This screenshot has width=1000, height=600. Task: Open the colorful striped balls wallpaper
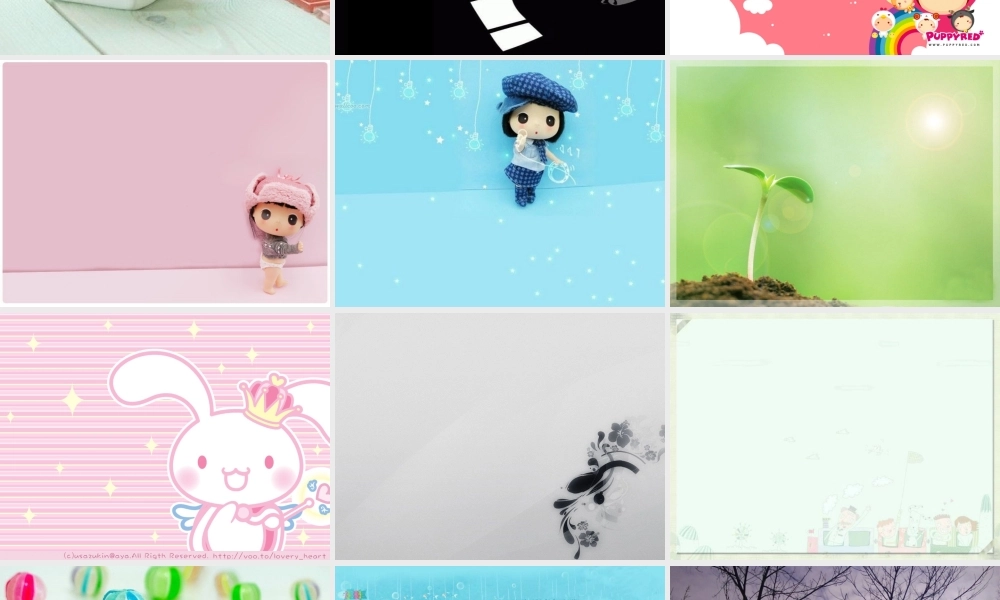point(165,584)
